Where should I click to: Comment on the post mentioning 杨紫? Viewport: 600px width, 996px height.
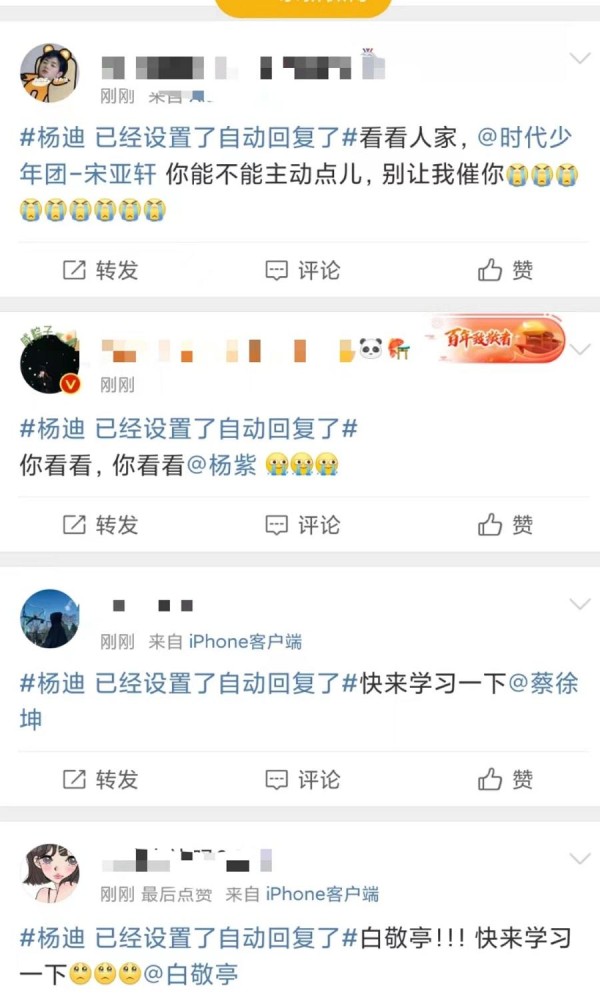(302, 524)
